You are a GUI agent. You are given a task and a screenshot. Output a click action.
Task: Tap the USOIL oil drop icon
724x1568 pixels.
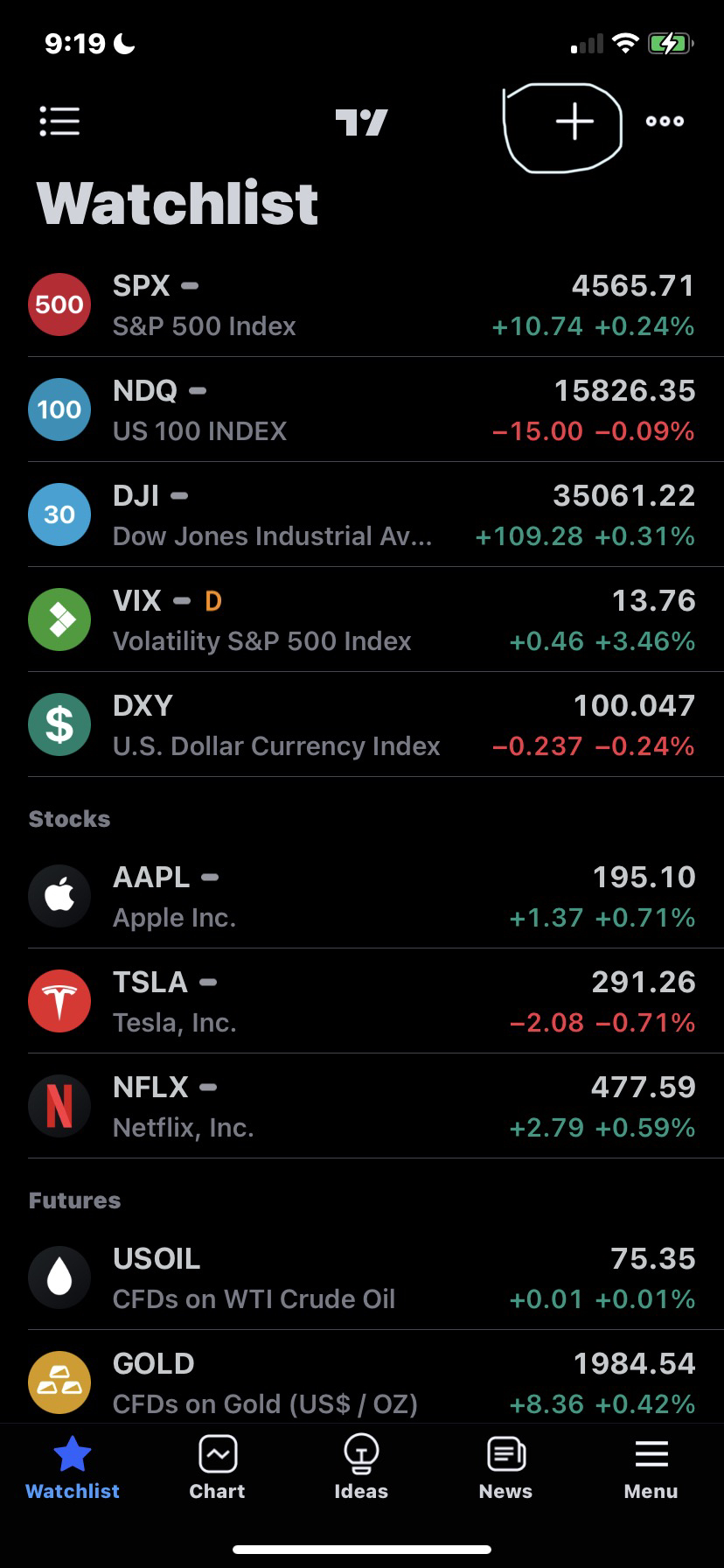pos(59,1277)
